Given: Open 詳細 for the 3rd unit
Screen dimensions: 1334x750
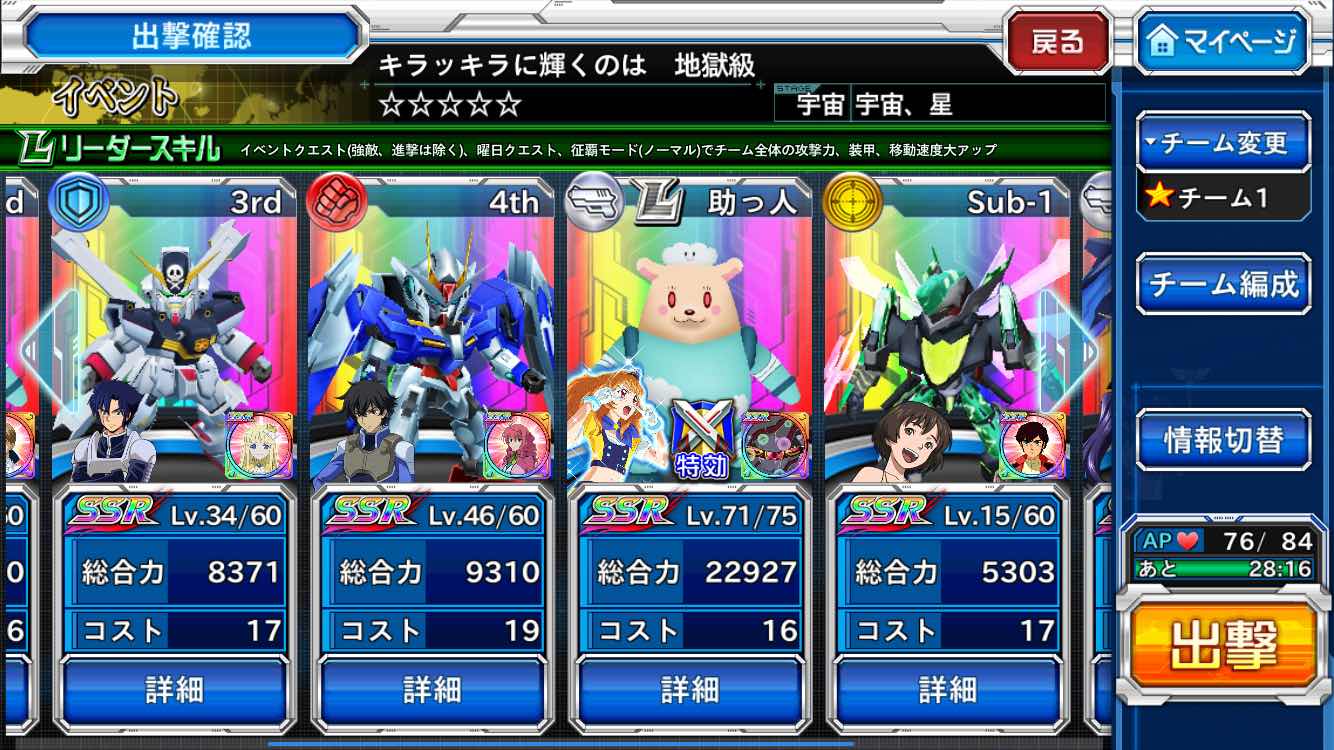Looking at the screenshot, I should pos(174,689).
